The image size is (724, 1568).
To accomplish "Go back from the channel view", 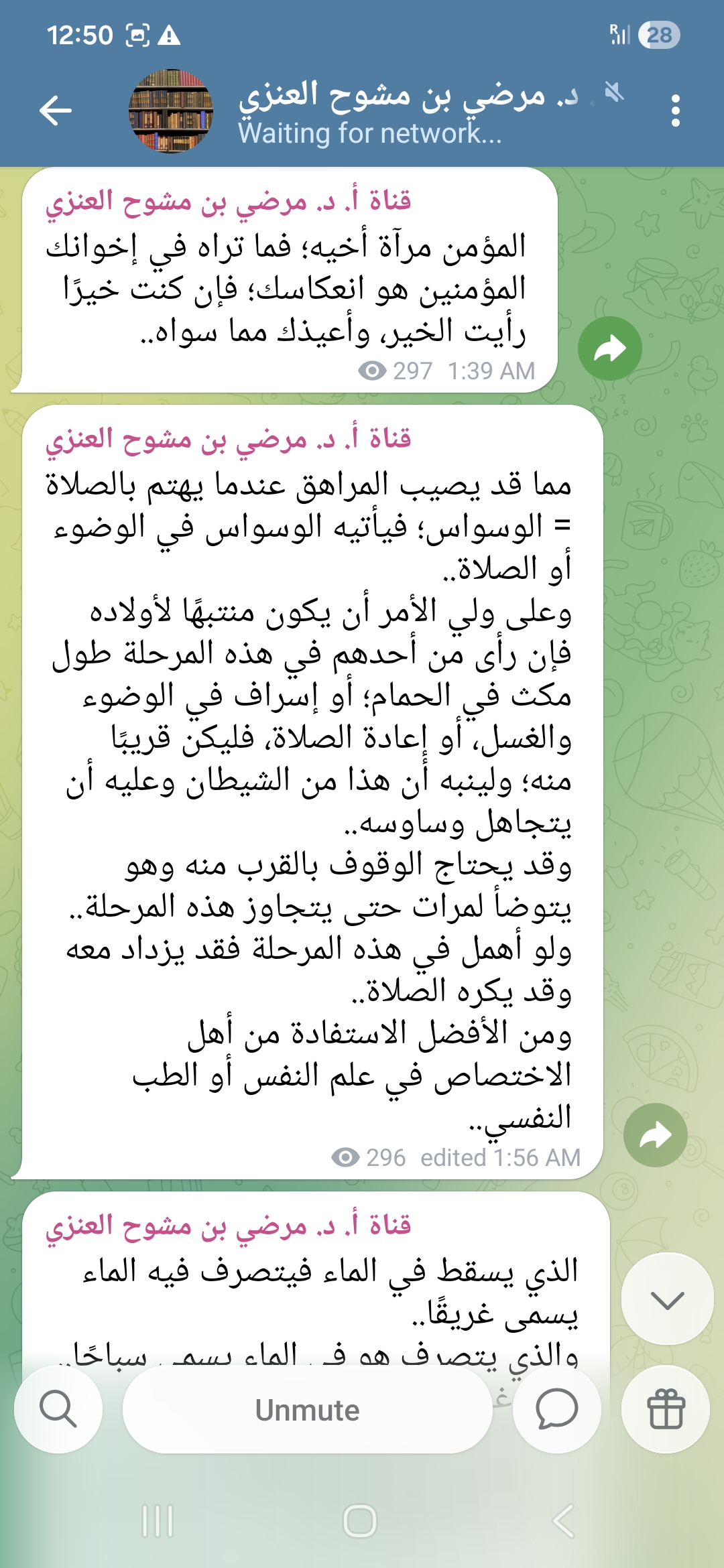I will tap(56, 111).
